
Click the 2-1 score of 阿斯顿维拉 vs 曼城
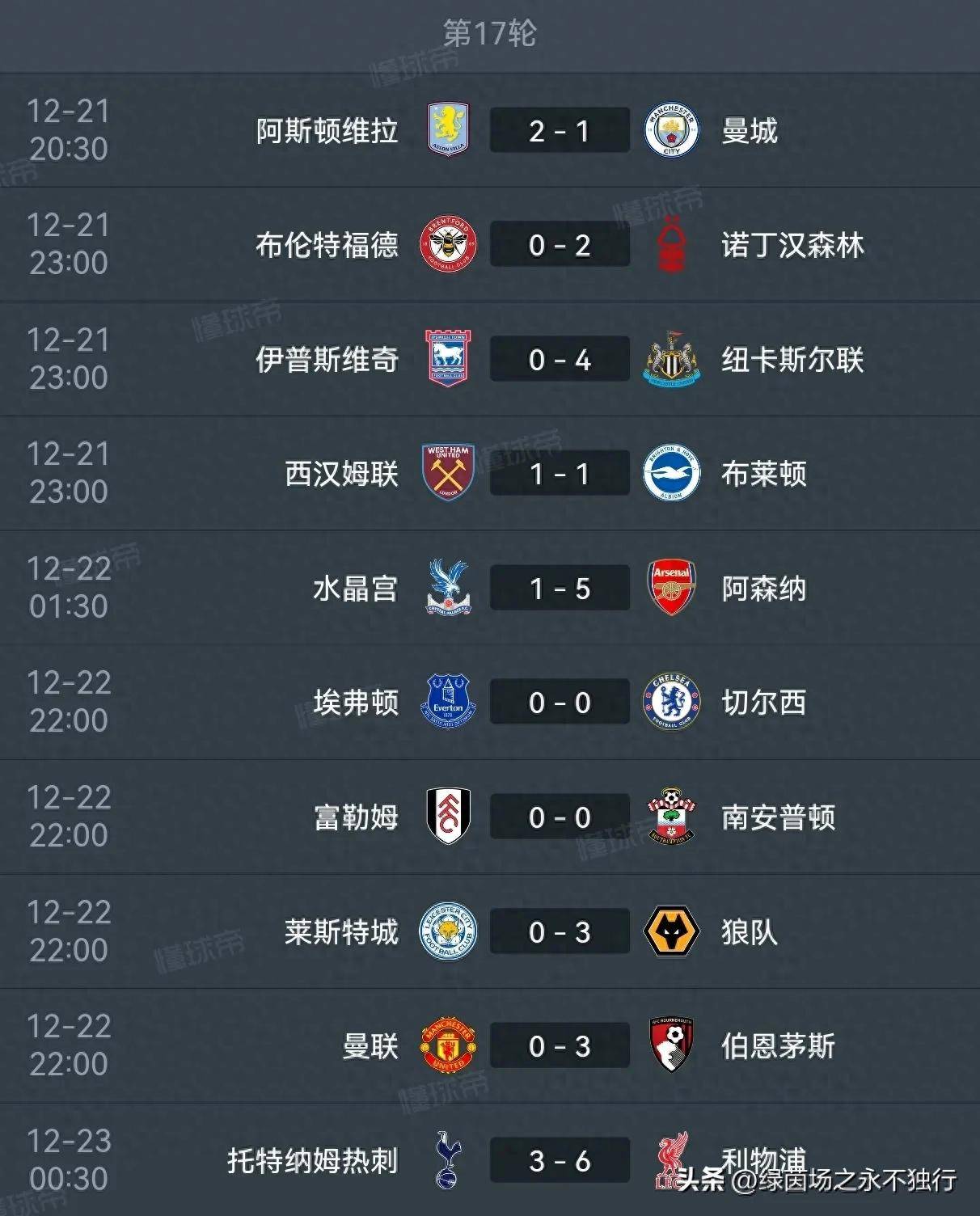[x=559, y=131]
